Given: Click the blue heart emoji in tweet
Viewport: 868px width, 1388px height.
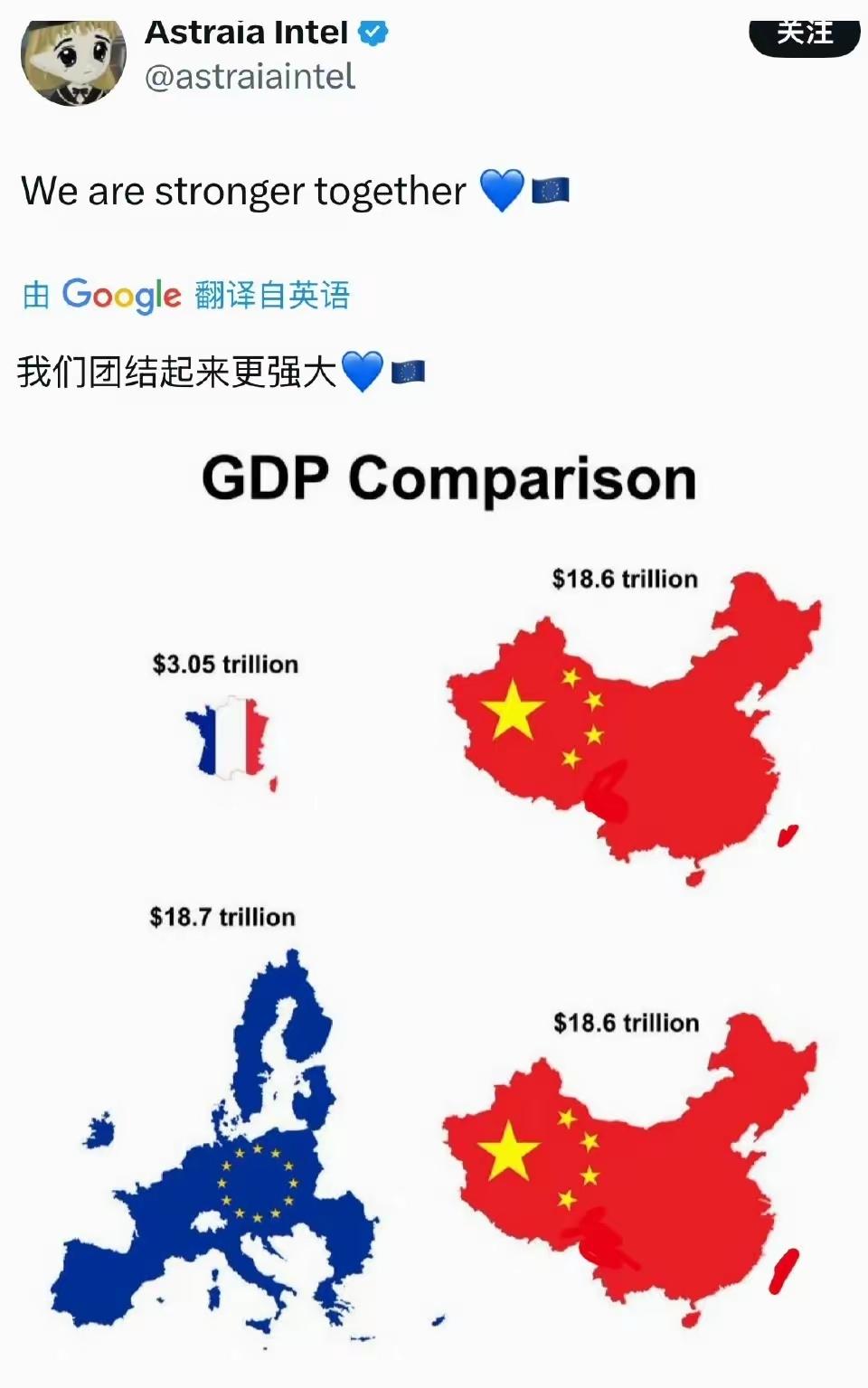Looking at the screenshot, I should coord(502,188).
